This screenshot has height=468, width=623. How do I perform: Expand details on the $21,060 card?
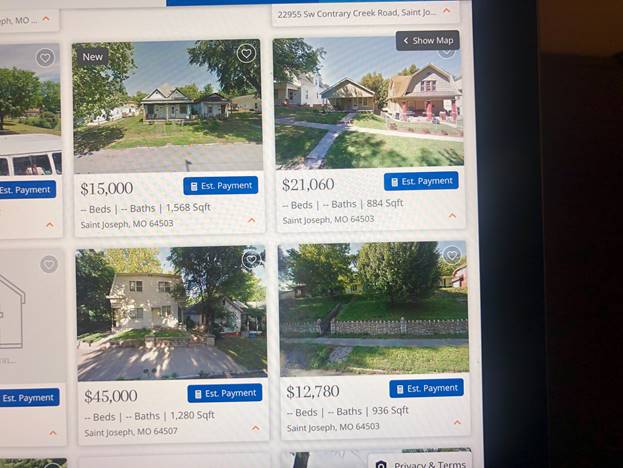[x=452, y=215]
